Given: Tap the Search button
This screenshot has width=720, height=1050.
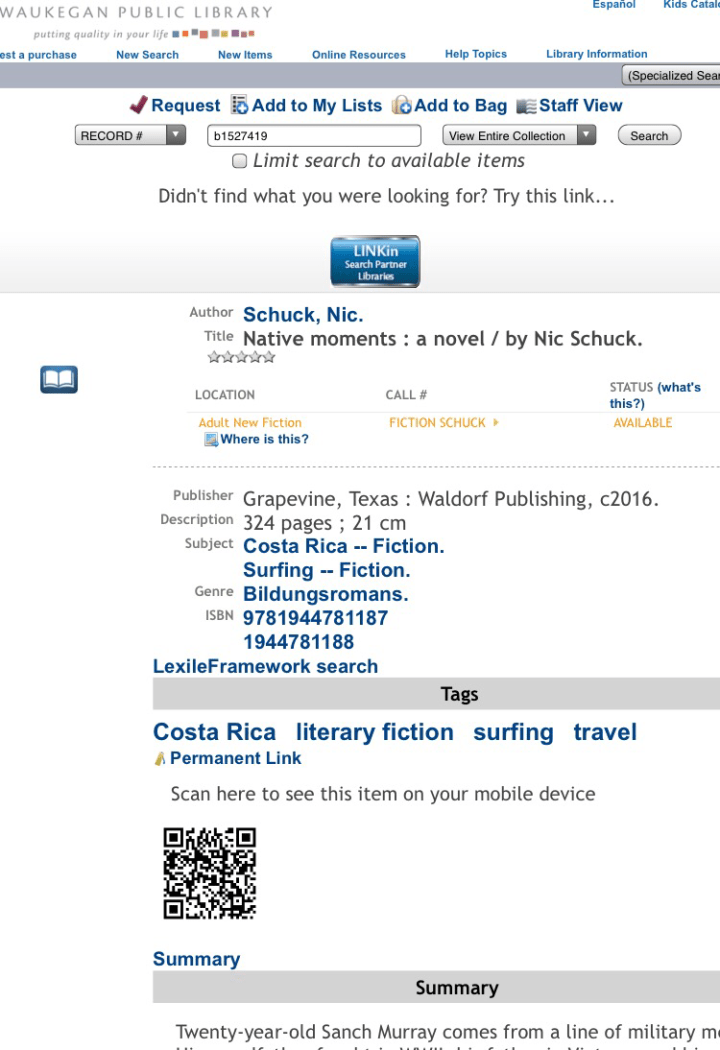Looking at the screenshot, I should 649,136.
